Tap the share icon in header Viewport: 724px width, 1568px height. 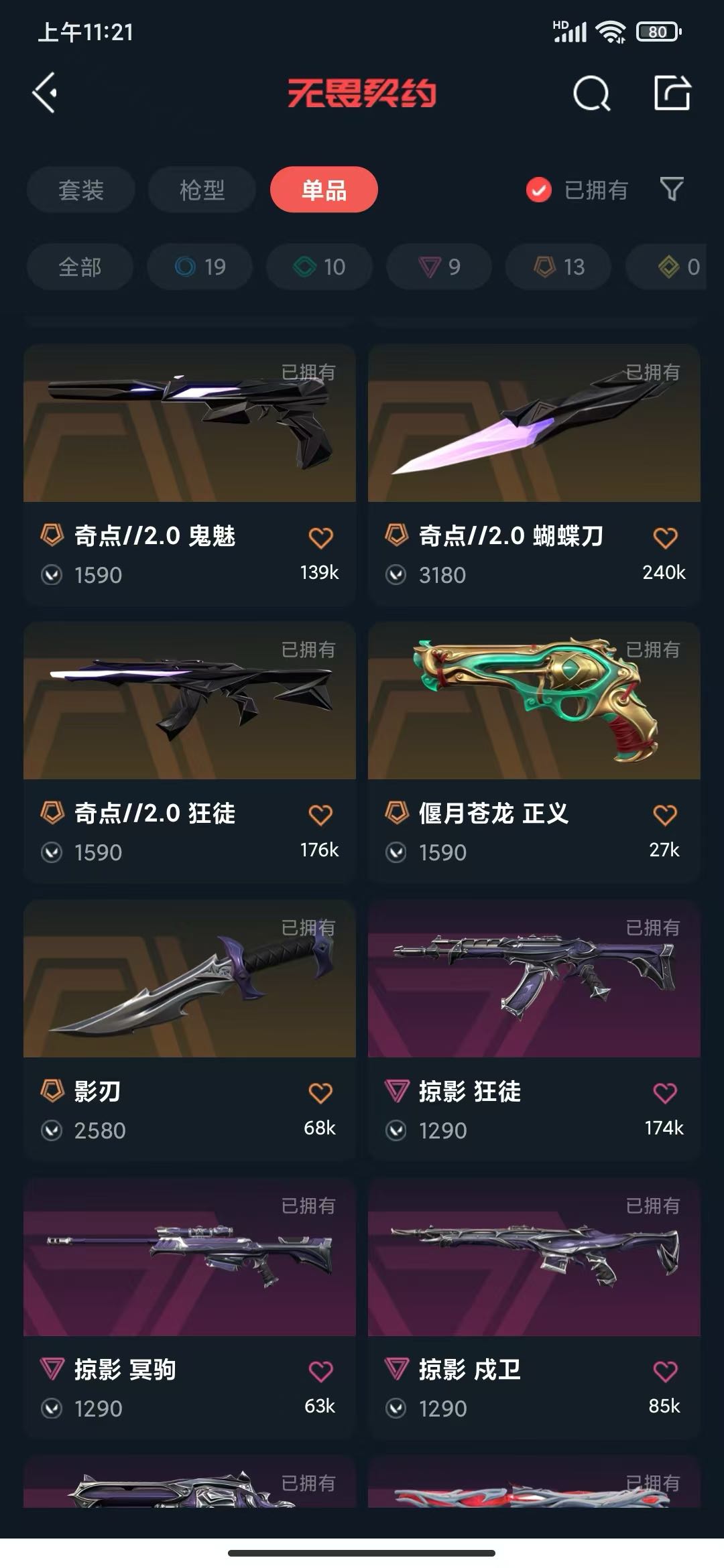click(x=672, y=93)
